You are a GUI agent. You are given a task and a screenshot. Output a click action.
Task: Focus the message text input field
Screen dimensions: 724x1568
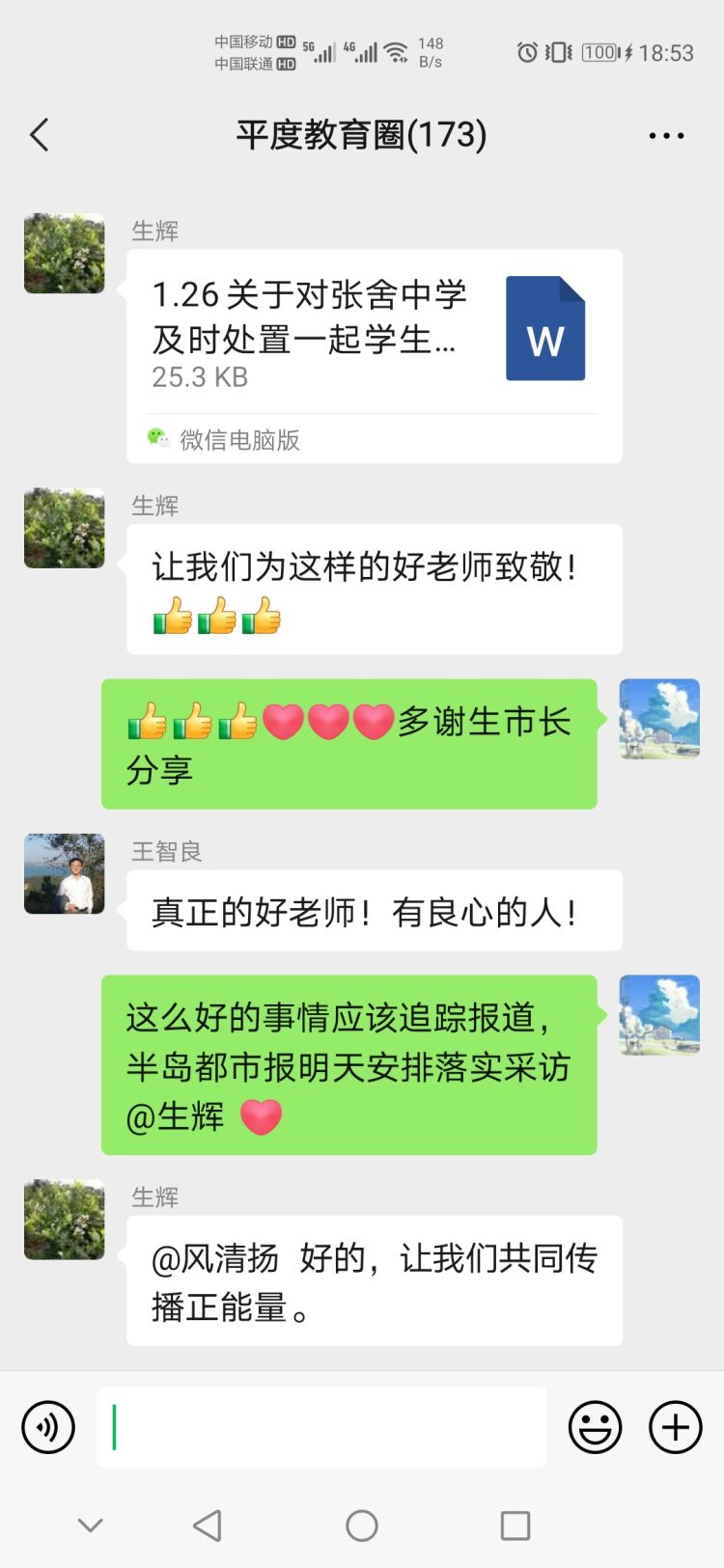tap(321, 1427)
